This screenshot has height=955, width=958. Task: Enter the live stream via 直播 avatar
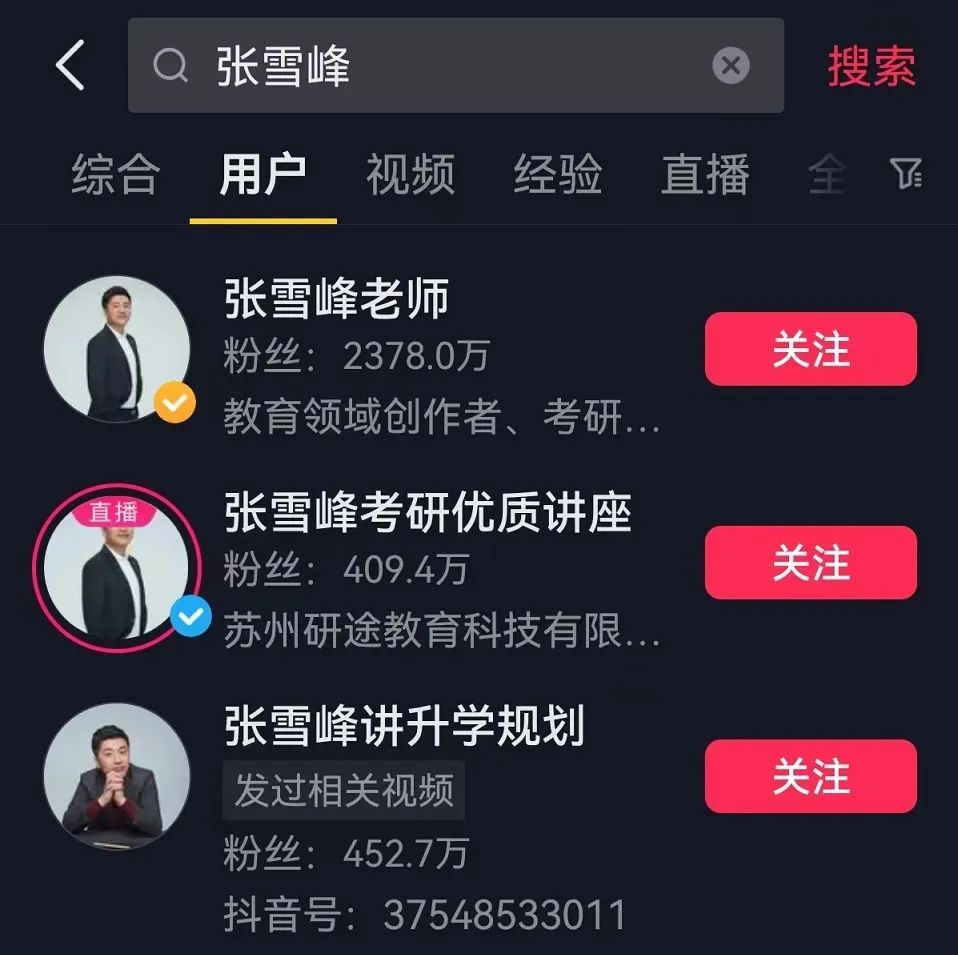[116, 566]
